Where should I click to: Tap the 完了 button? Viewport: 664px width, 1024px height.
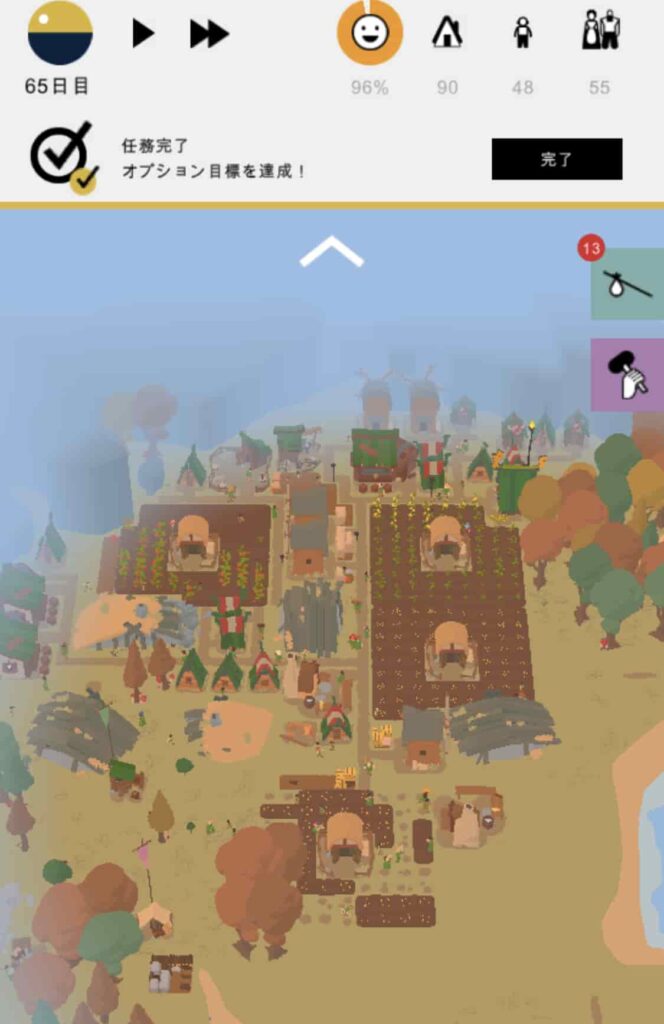(556, 159)
